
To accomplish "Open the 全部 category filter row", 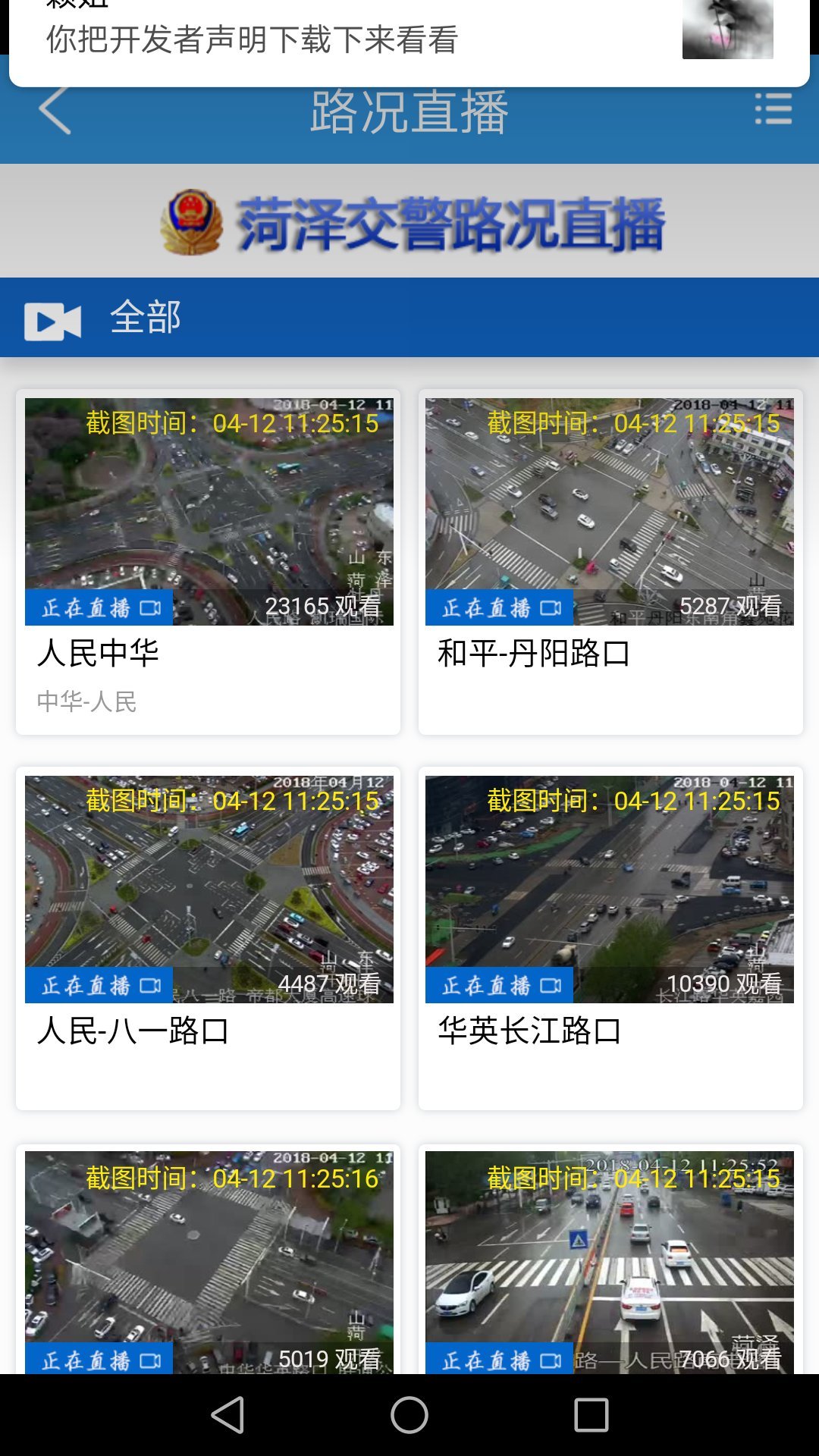I will tap(146, 319).
